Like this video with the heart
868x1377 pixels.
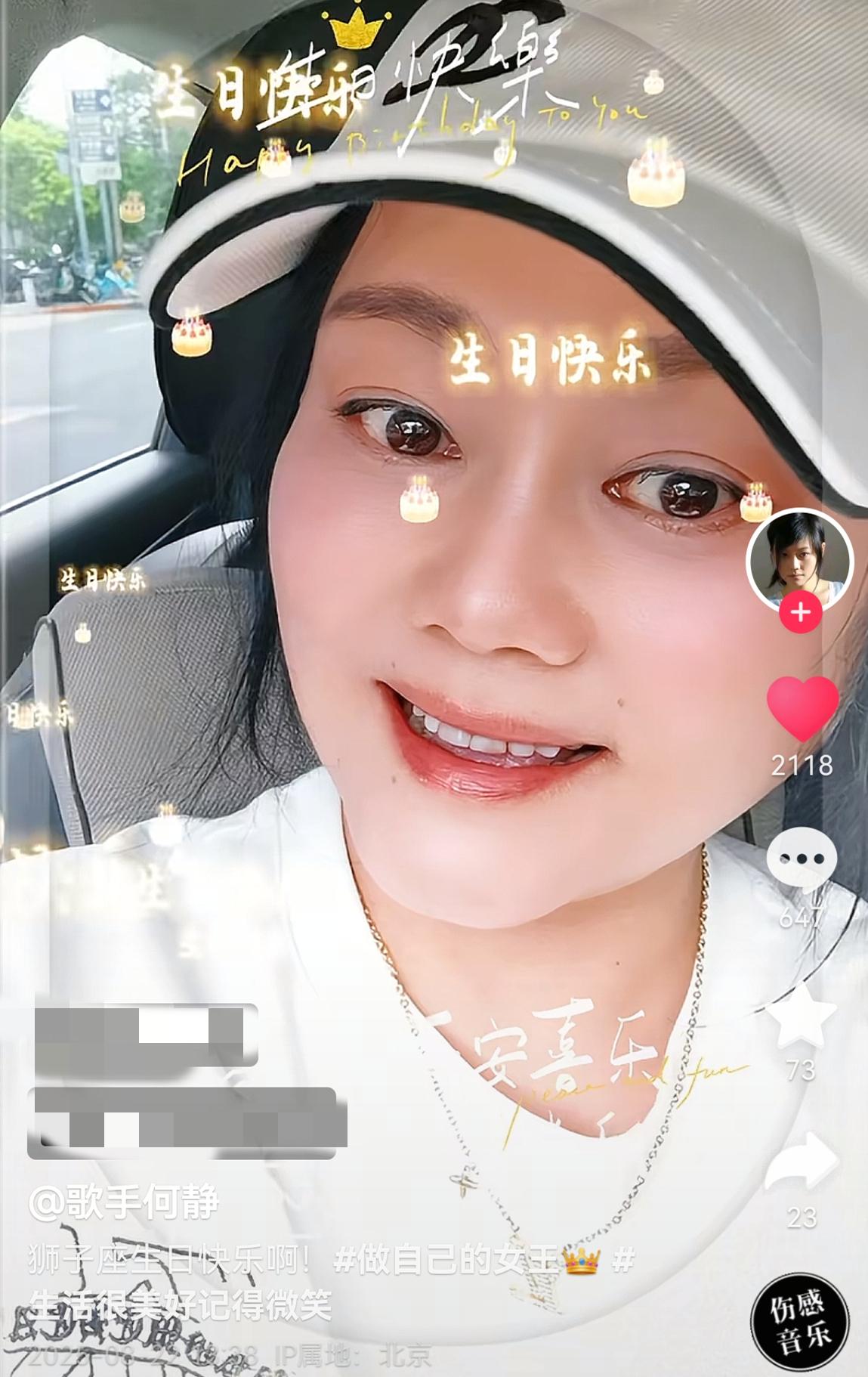802,708
